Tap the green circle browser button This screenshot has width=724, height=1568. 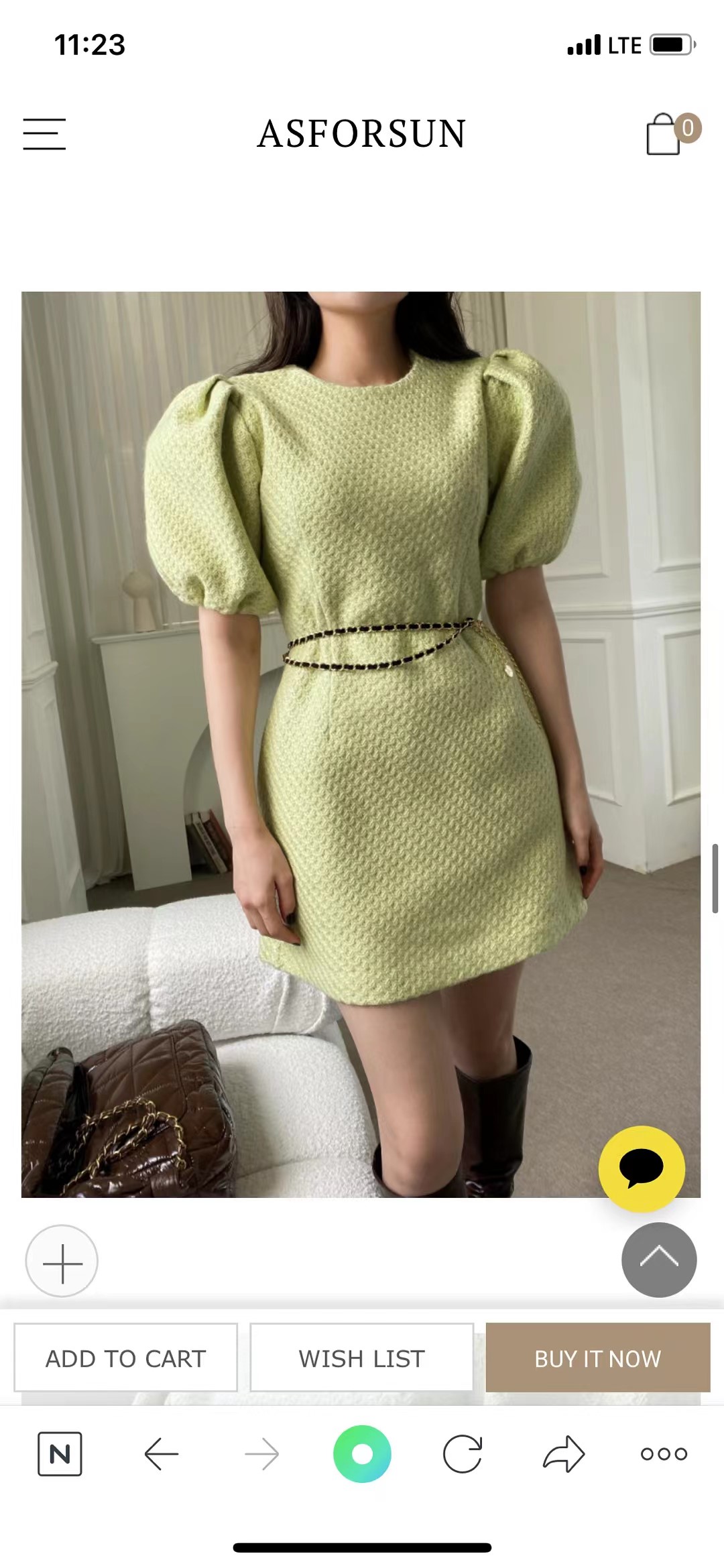click(x=362, y=1454)
